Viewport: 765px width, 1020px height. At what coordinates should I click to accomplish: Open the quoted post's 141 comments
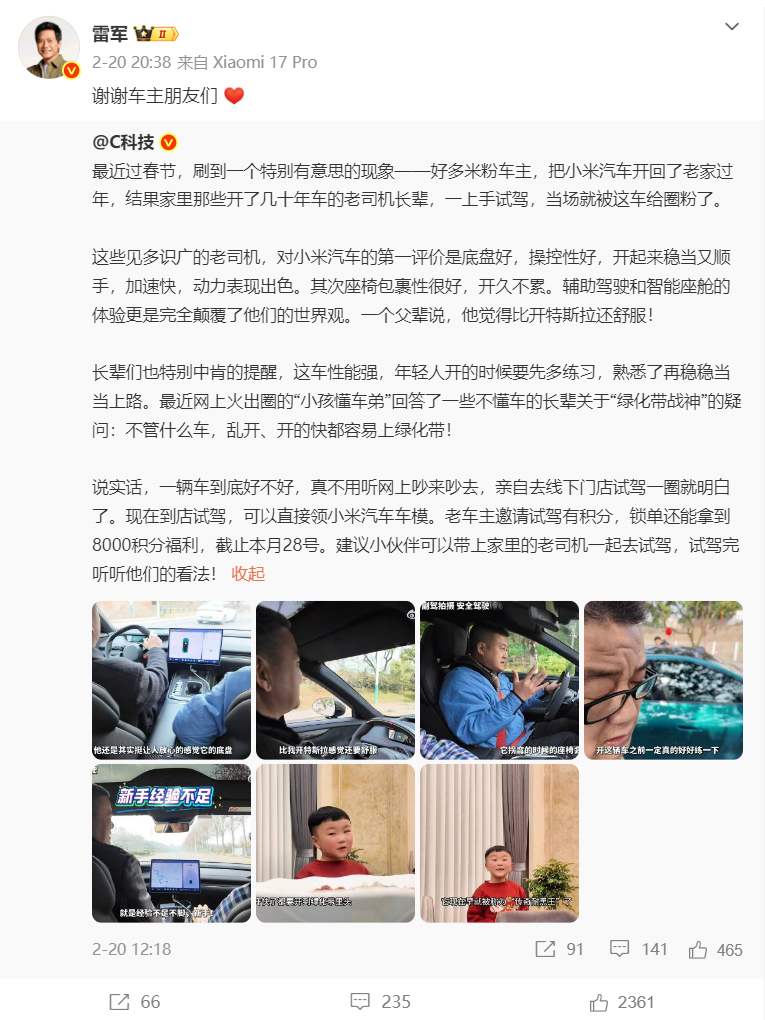[x=639, y=949]
